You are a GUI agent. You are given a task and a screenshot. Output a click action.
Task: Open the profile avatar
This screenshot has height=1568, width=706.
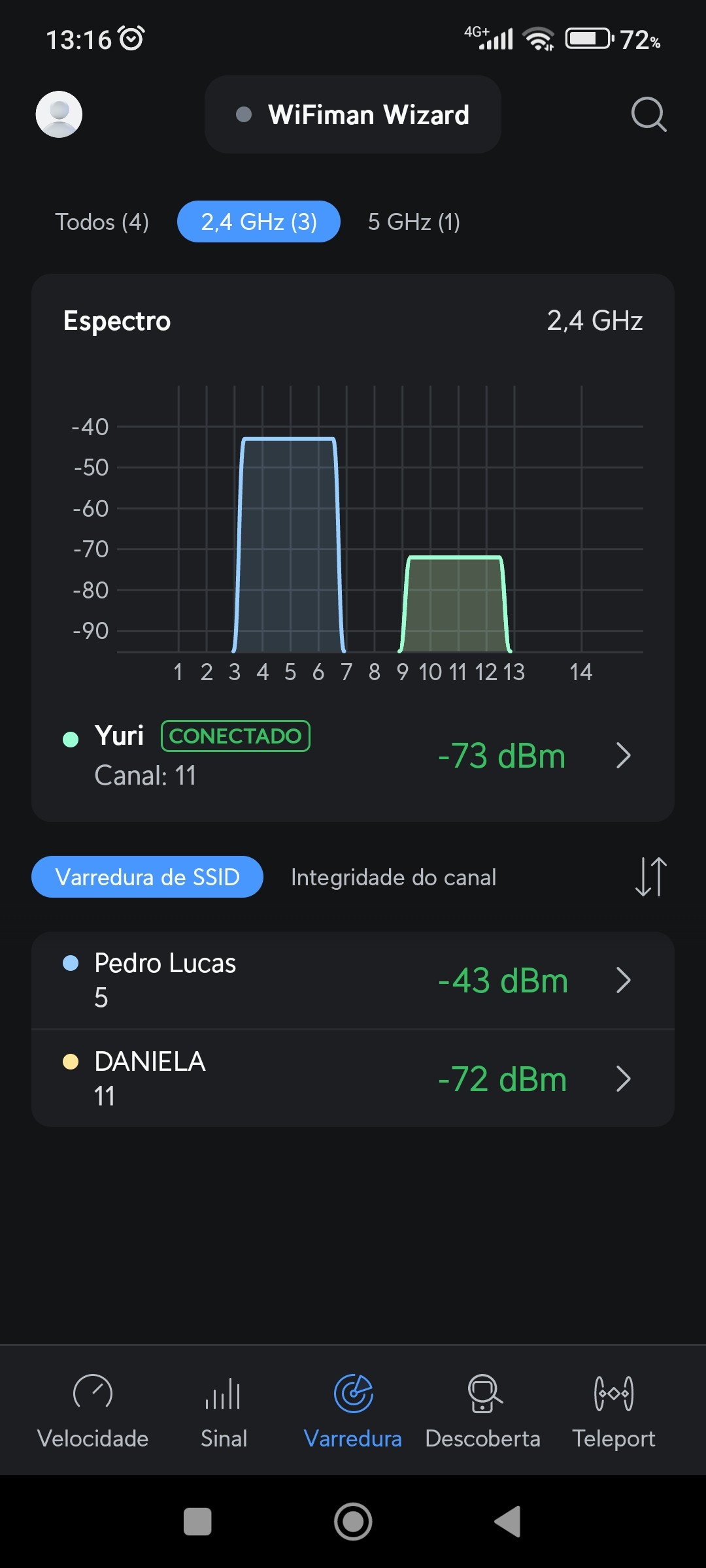[x=59, y=114]
